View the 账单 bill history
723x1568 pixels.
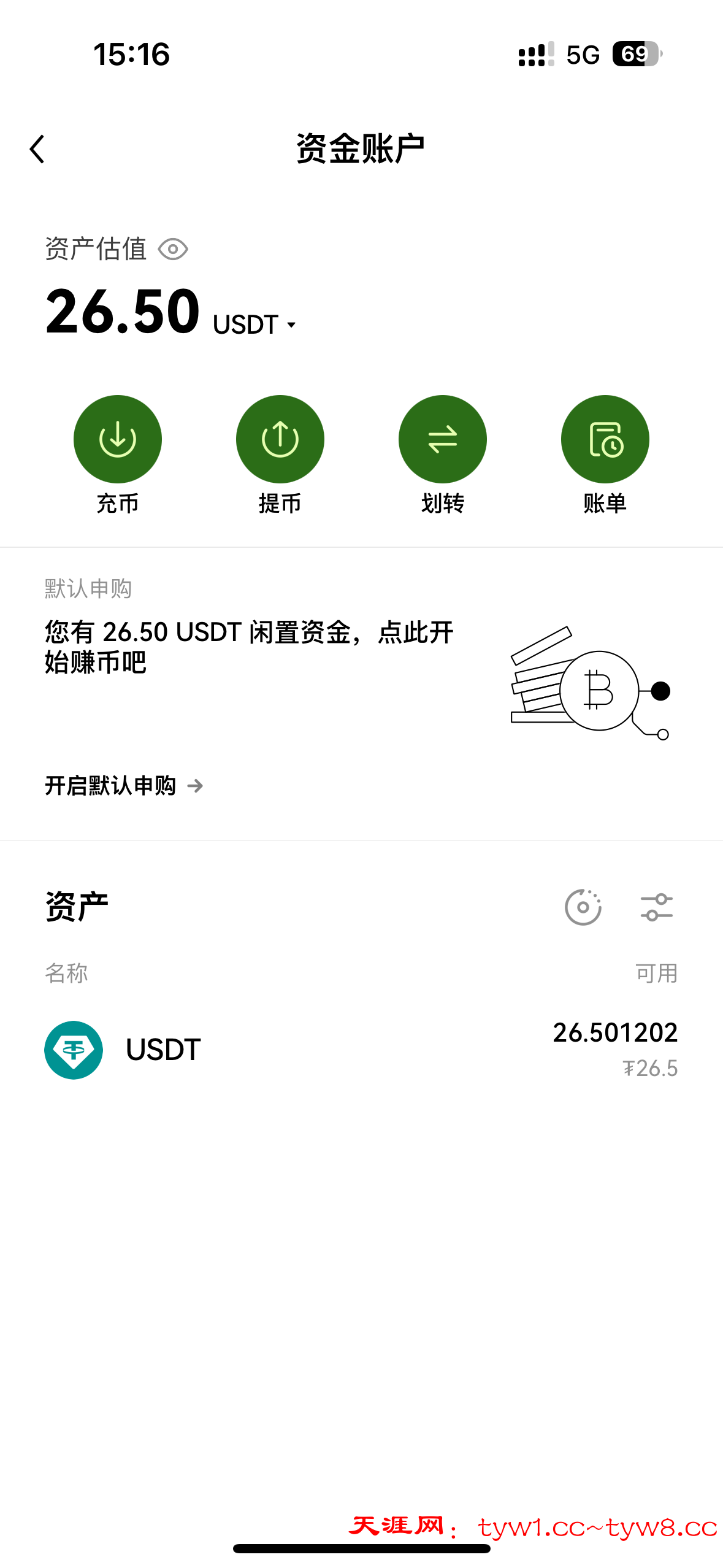point(605,439)
